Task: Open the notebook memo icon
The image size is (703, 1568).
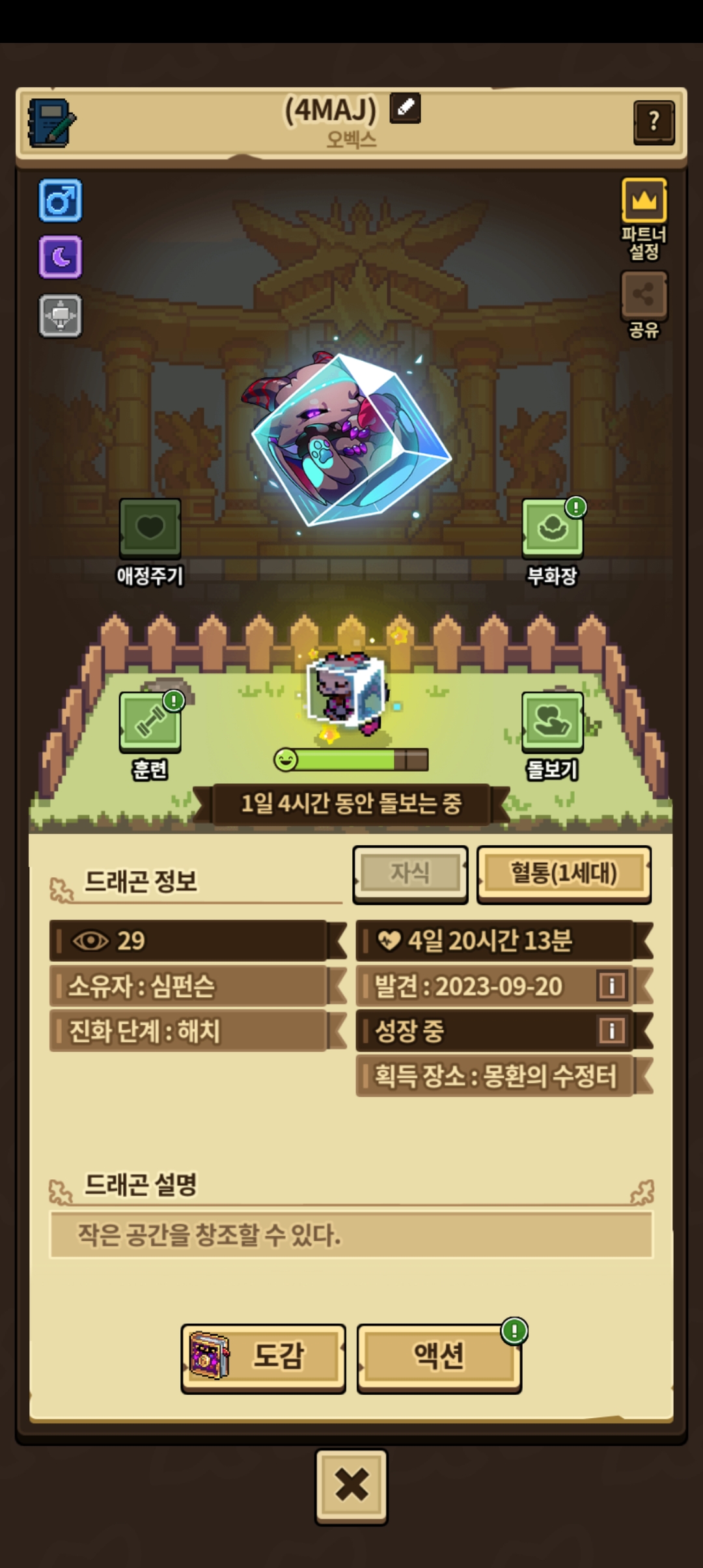Action: click(x=51, y=122)
